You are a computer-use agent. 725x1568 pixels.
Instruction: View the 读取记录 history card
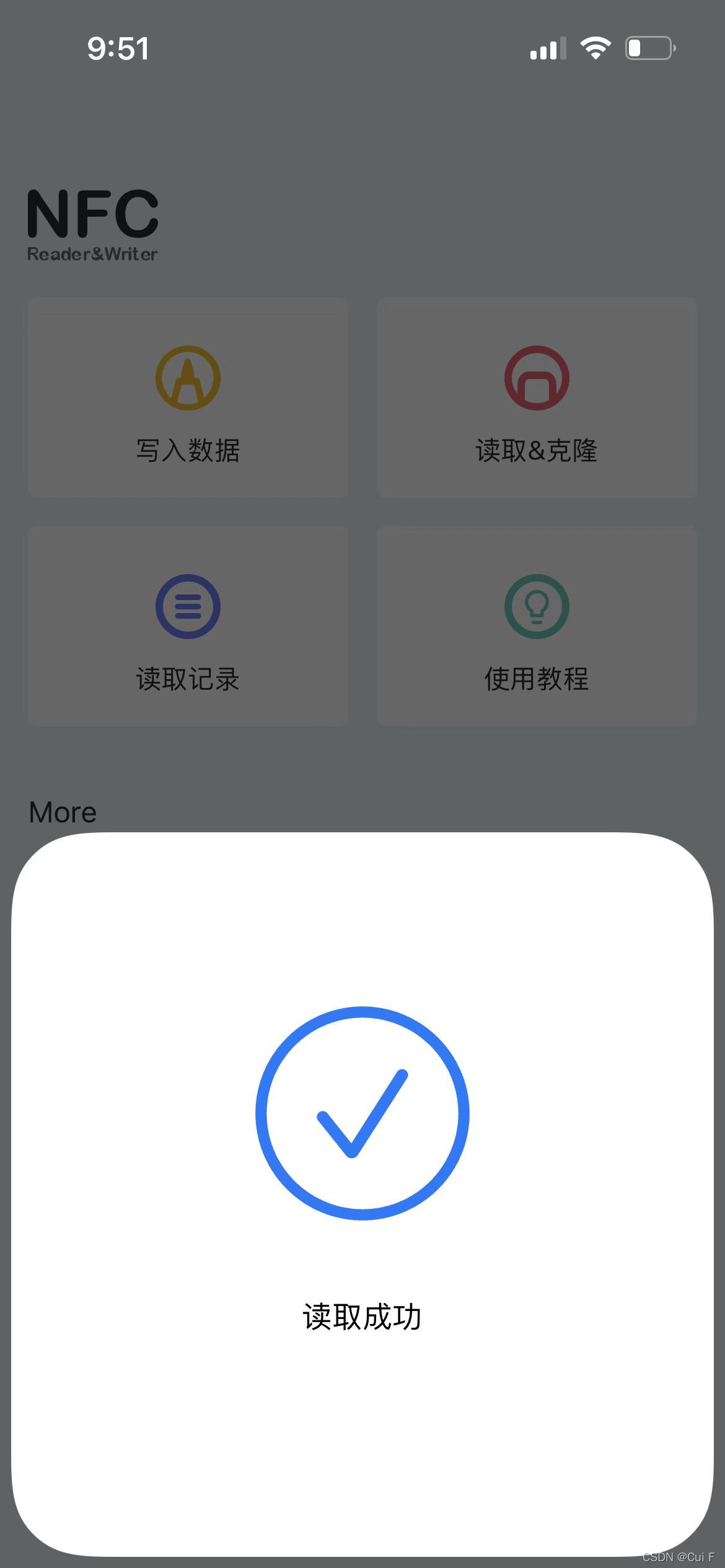point(188,625)
